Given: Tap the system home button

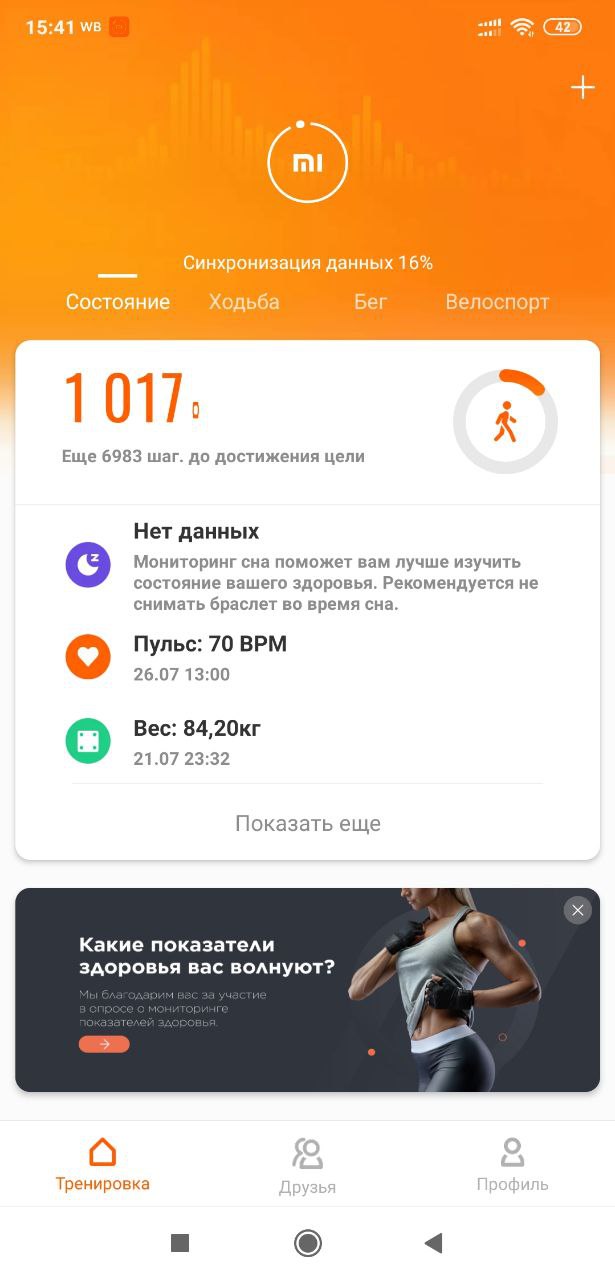Looking at the screenshot, I should (307, 1243).
